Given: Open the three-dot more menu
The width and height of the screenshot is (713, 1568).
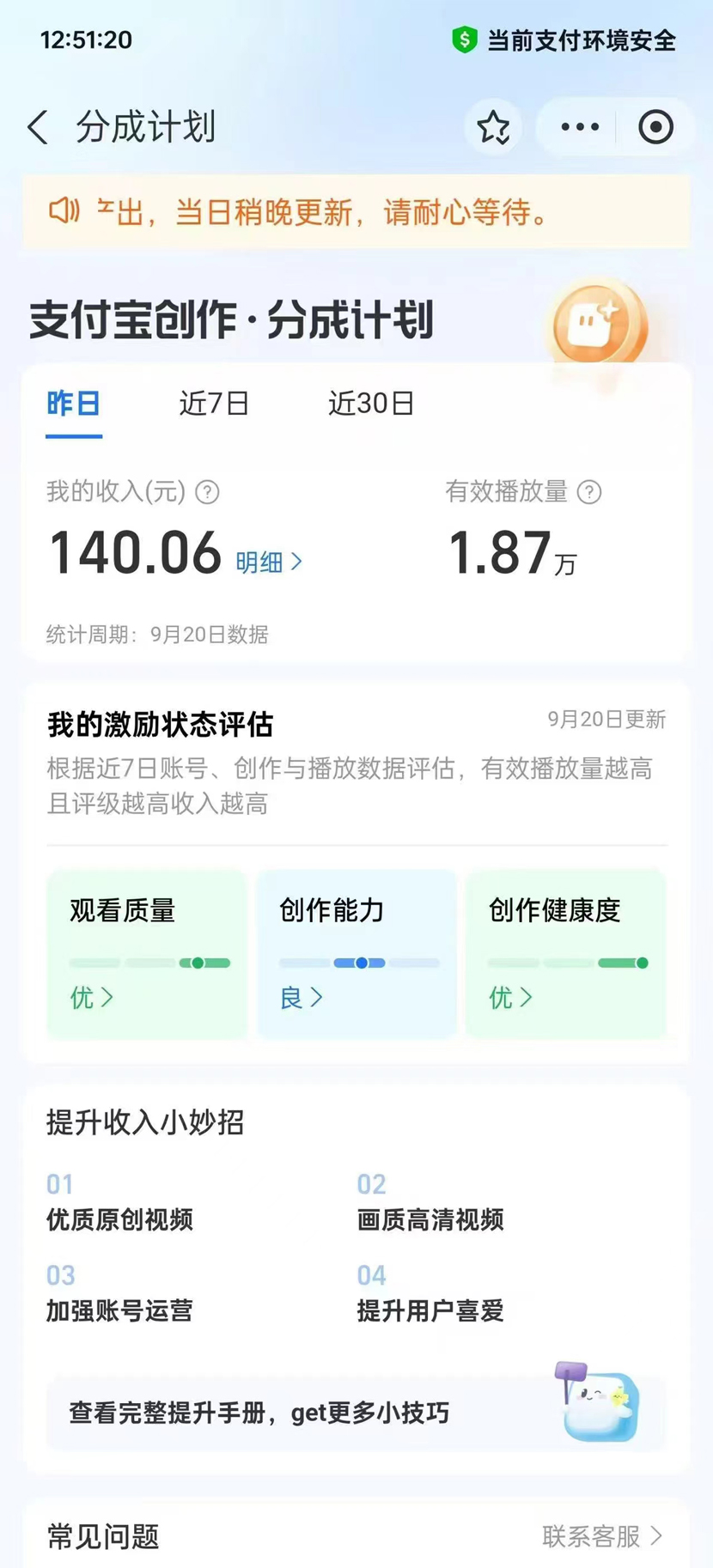Looking at the screenshot, I should coord(580,128).
